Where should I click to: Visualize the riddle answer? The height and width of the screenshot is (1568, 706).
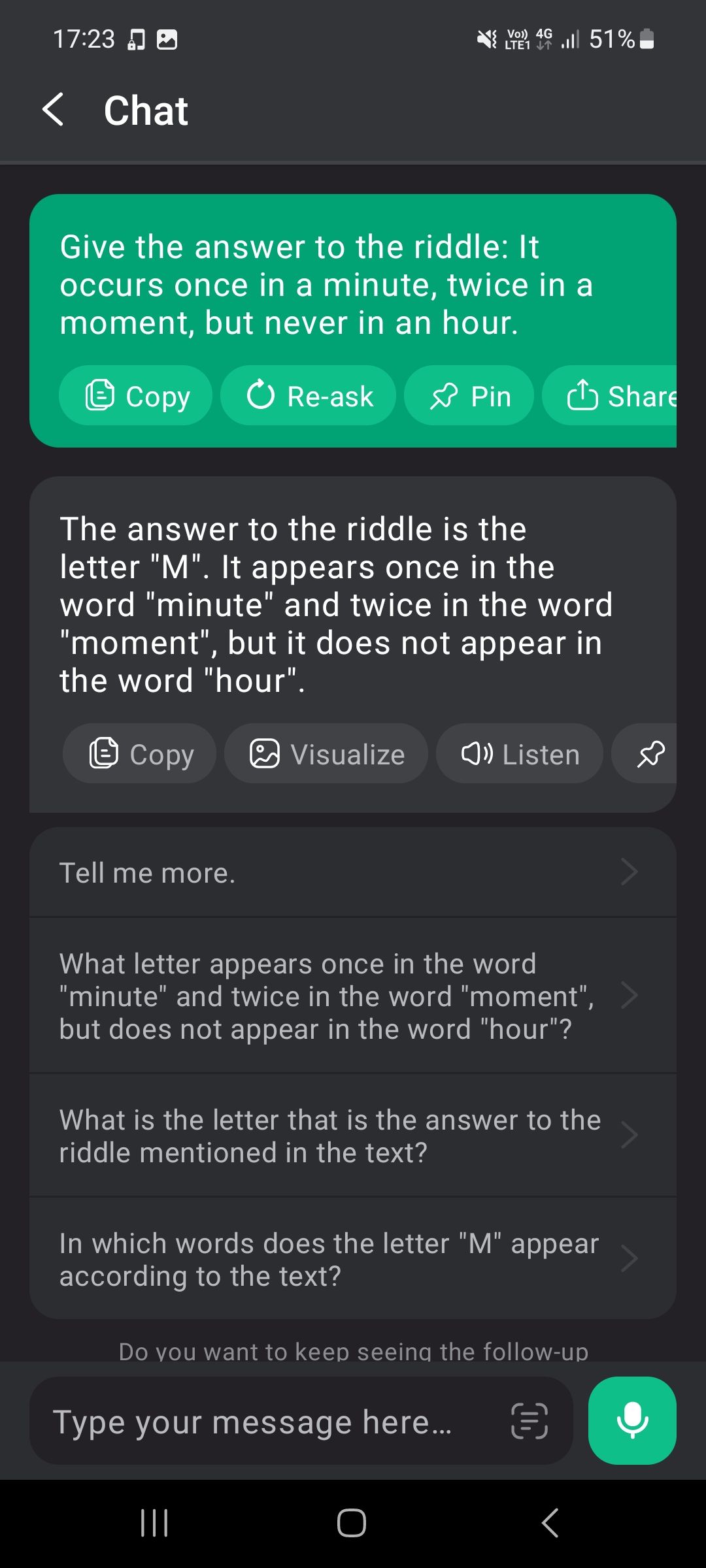coord(327,754)
